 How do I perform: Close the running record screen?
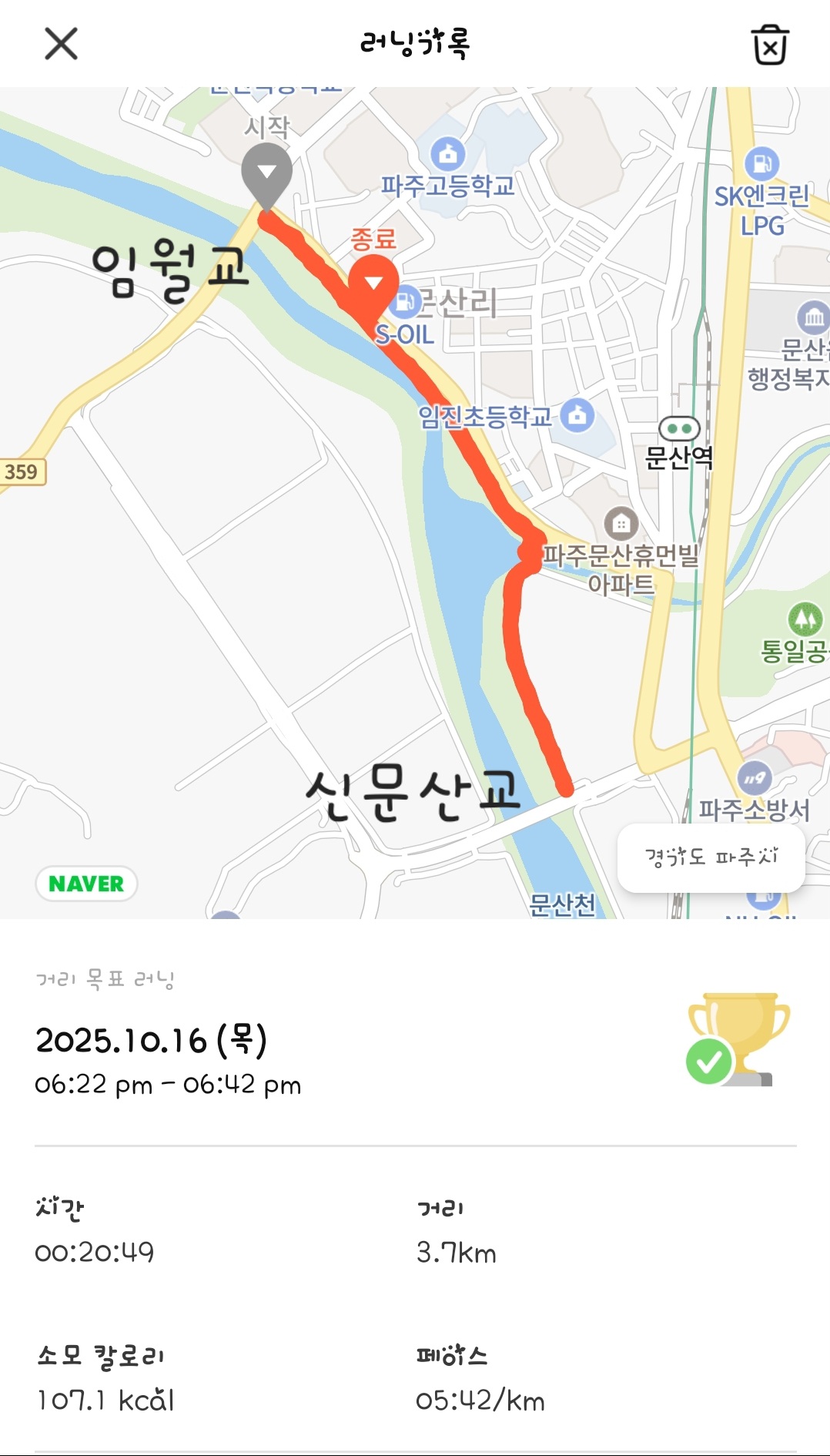coord(61,44)
